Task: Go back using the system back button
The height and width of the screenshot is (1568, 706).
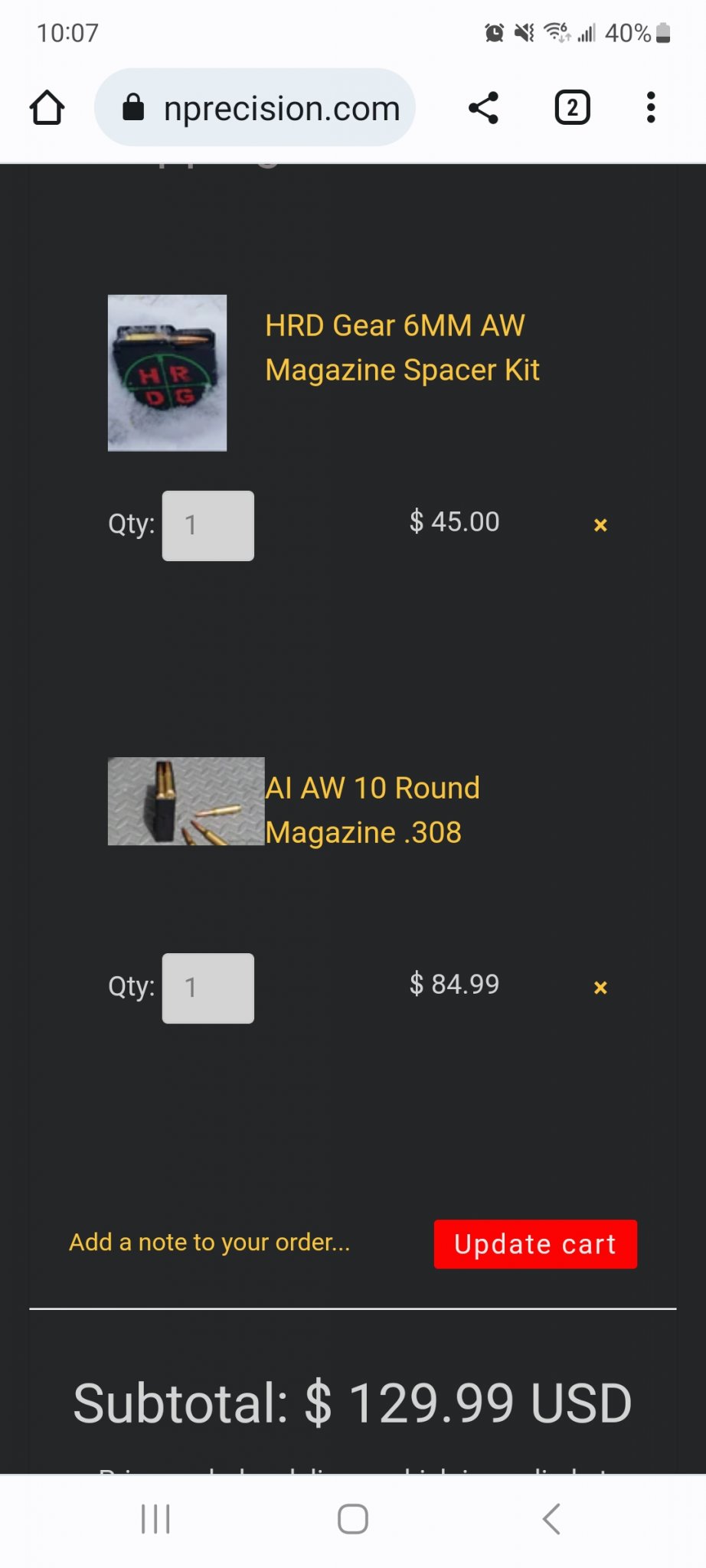Action: coord(551,1519)
